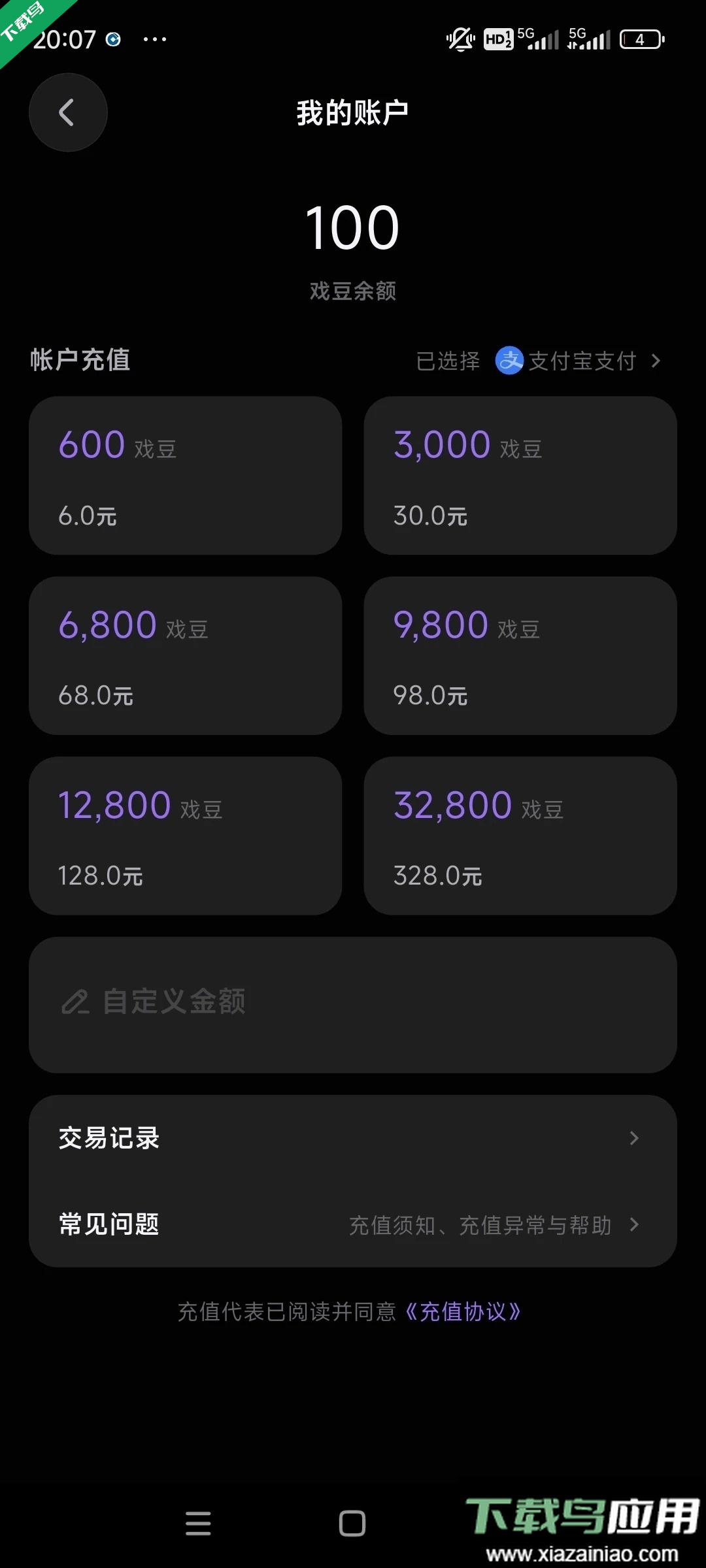Screen dimensions: 706x1568
Task: Switch to the 帐户充值 section header
Action: click(80, 359)
